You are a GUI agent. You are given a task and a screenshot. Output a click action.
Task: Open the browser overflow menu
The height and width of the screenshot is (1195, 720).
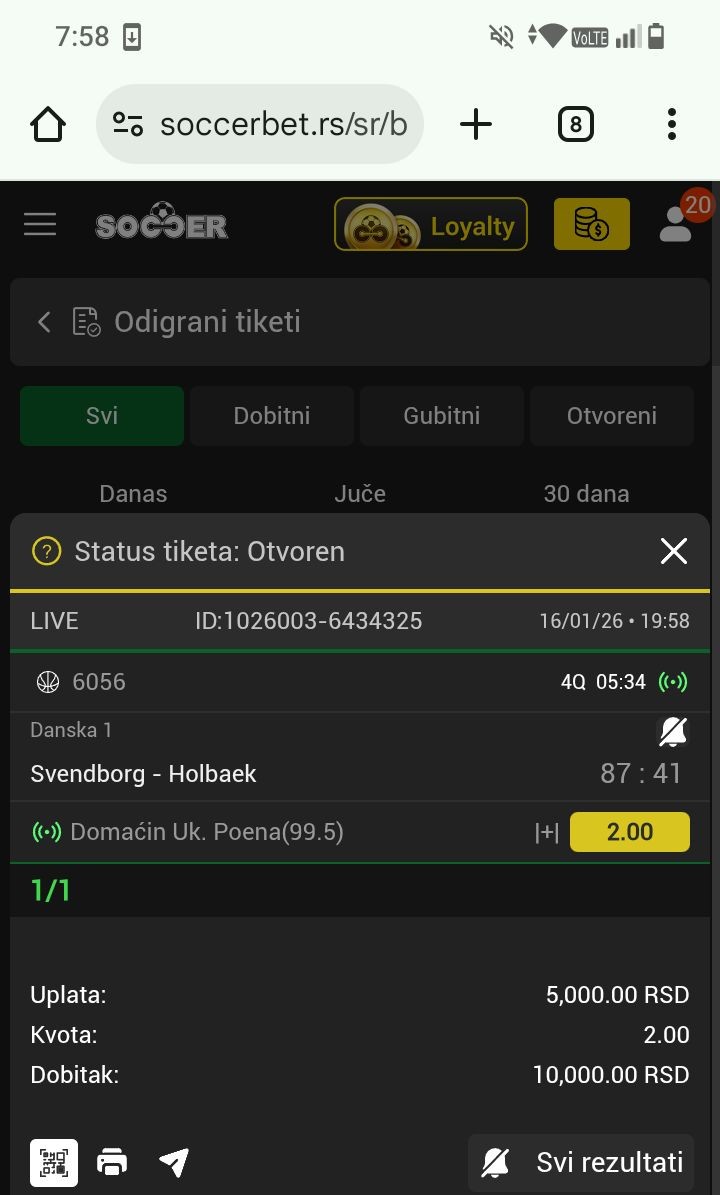click(x=671, y=125)
